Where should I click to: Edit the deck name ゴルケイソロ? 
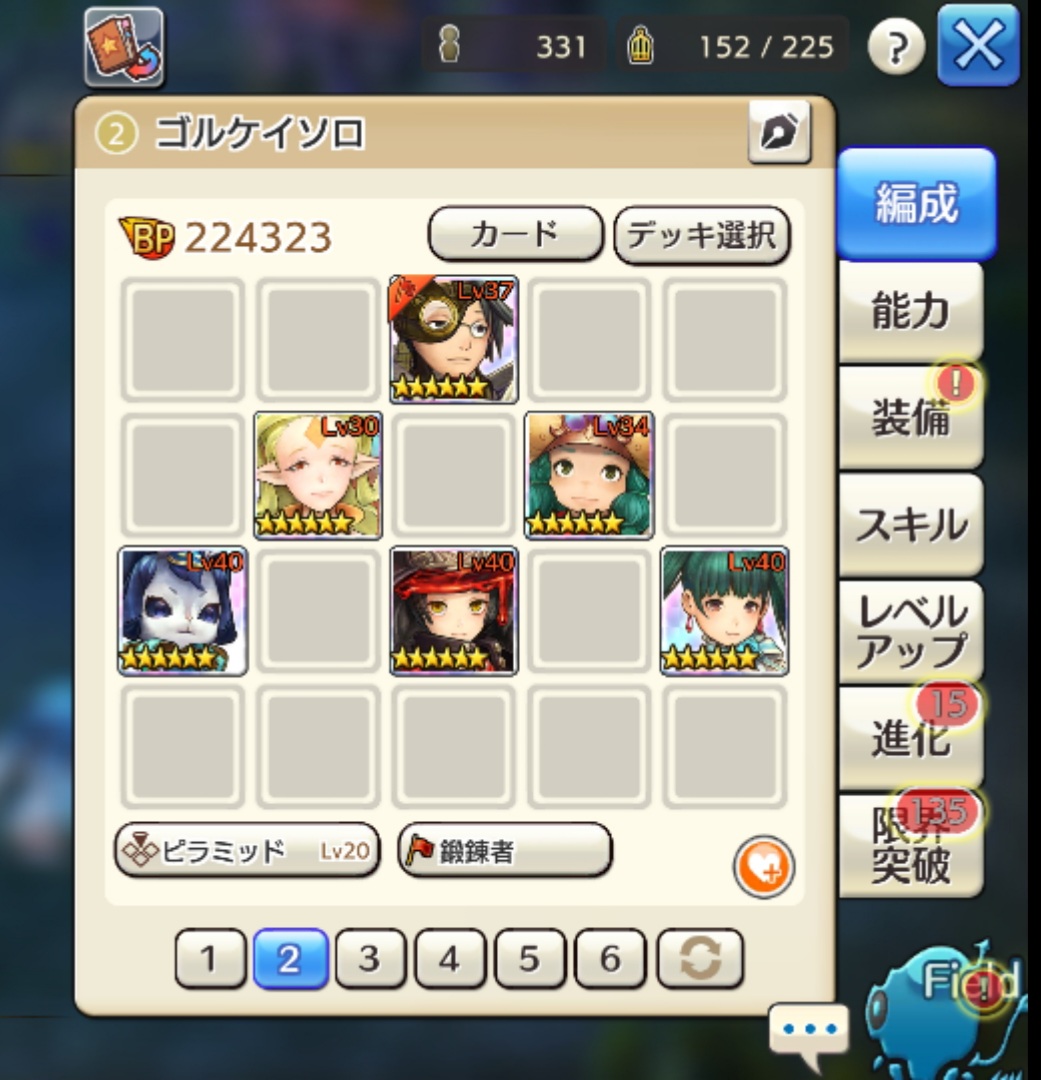778,133
